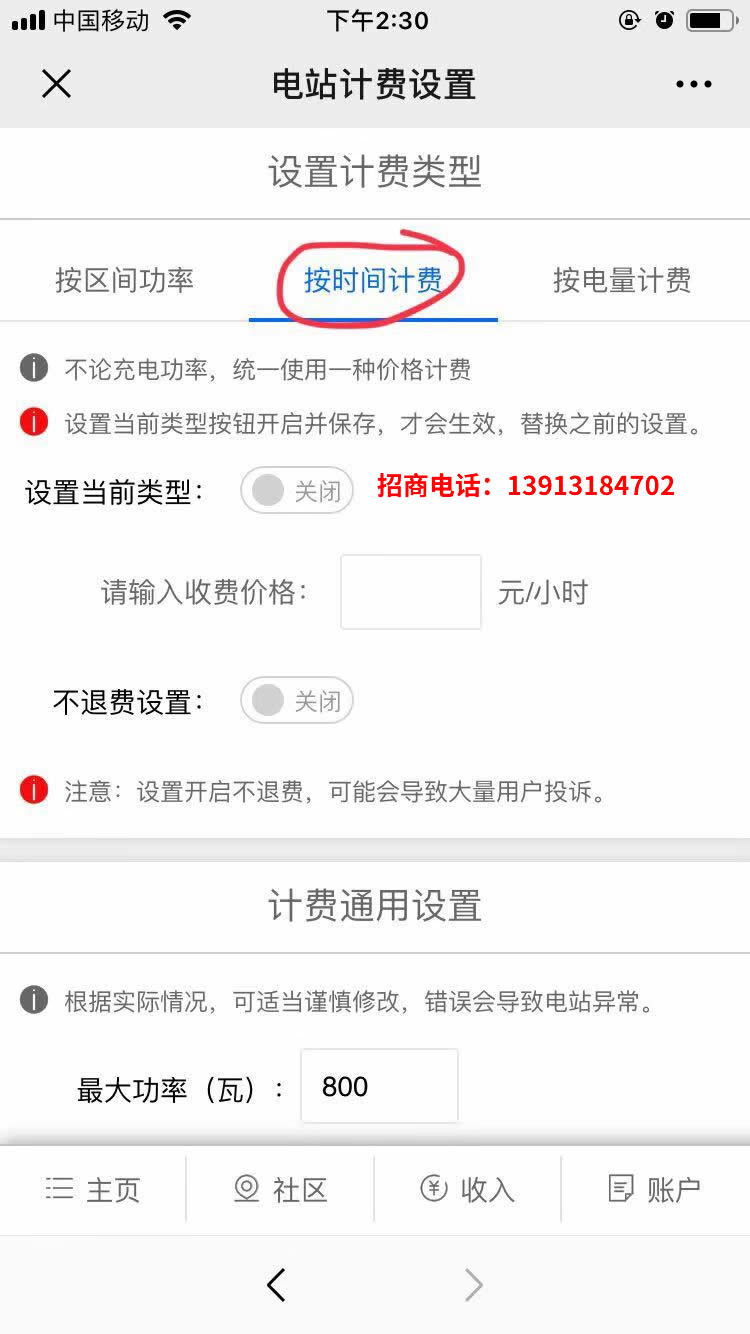Tap the 收费价格 input field
Screen dimensions: 750x1334
(x=410, y=592)
